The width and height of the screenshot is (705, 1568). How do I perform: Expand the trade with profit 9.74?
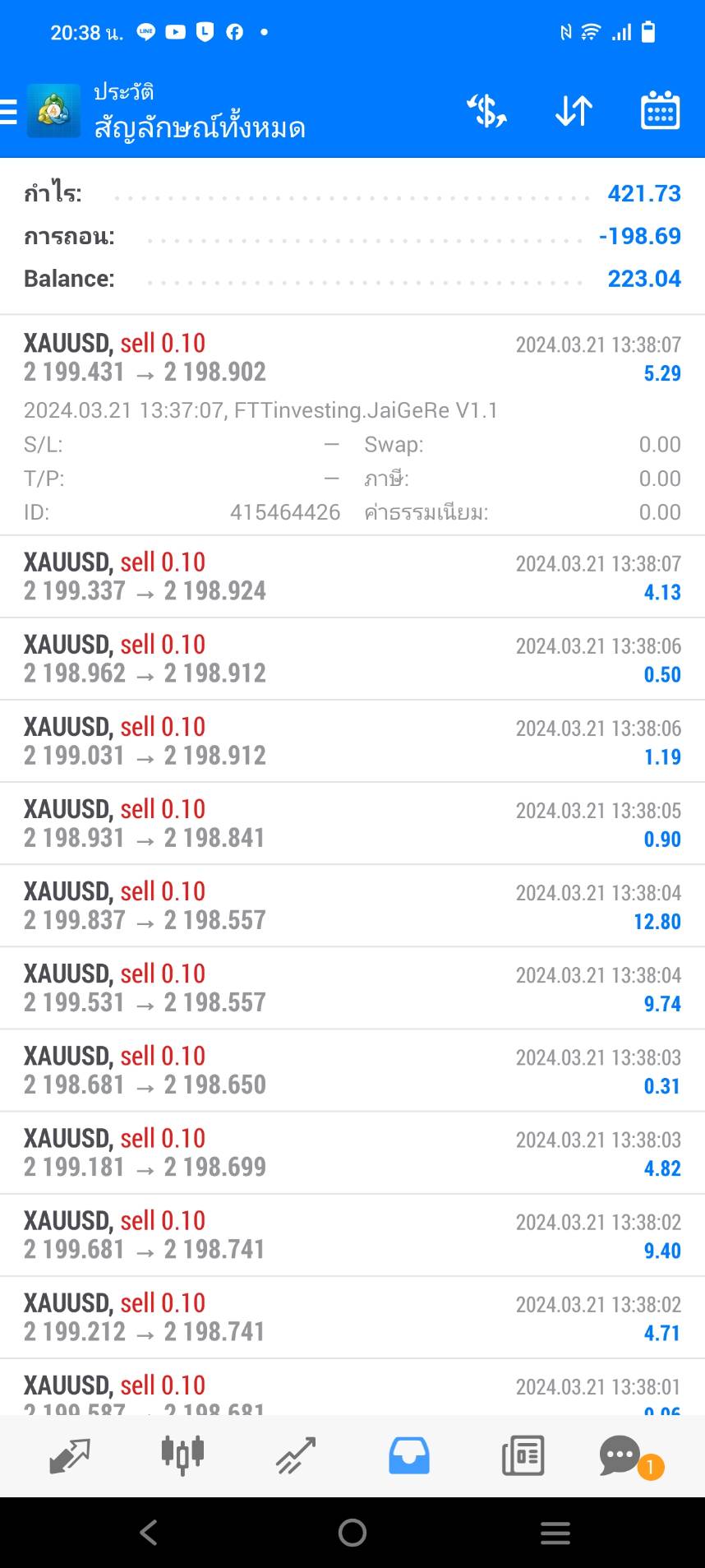click(x=352, y=988)
